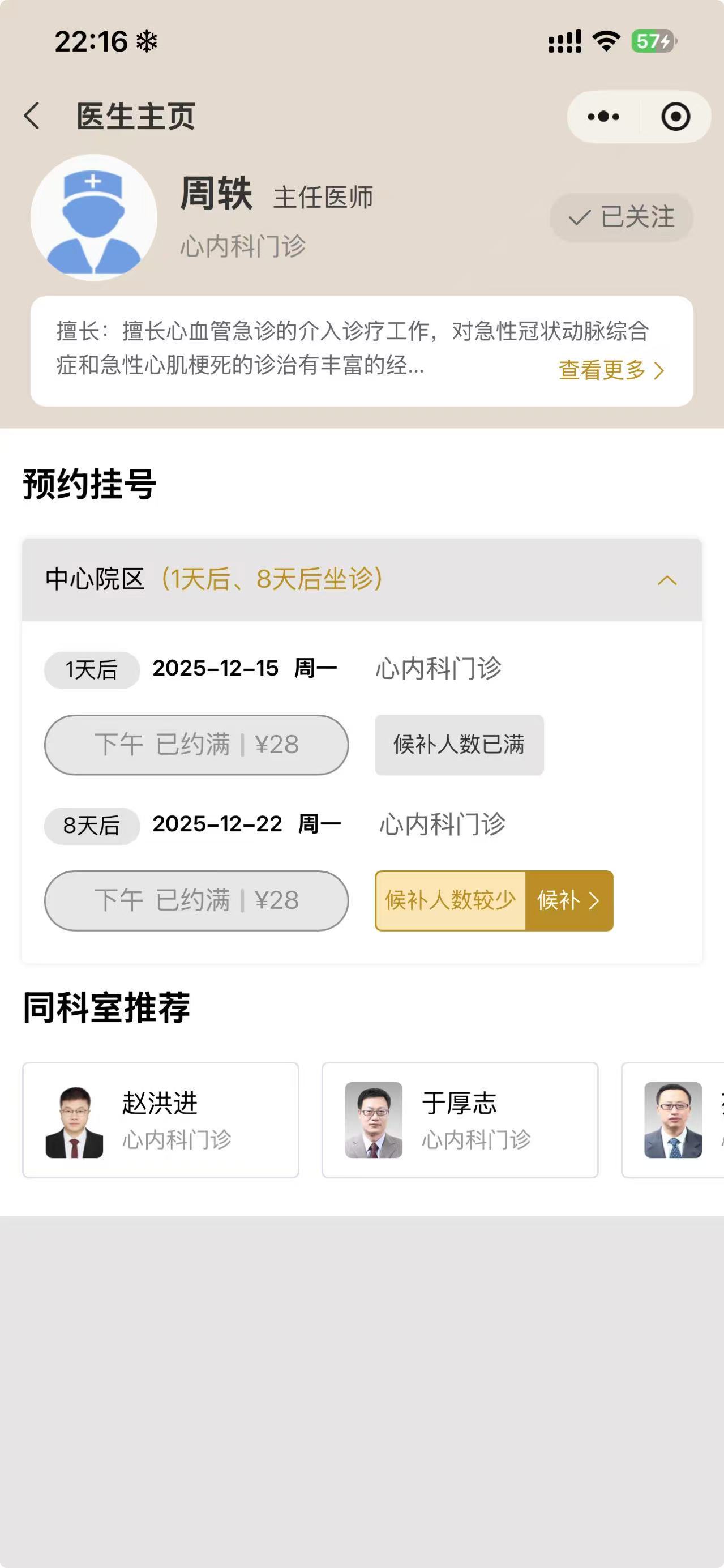
Task: View more of the doctor's specialty description
Action: [611, 369]
